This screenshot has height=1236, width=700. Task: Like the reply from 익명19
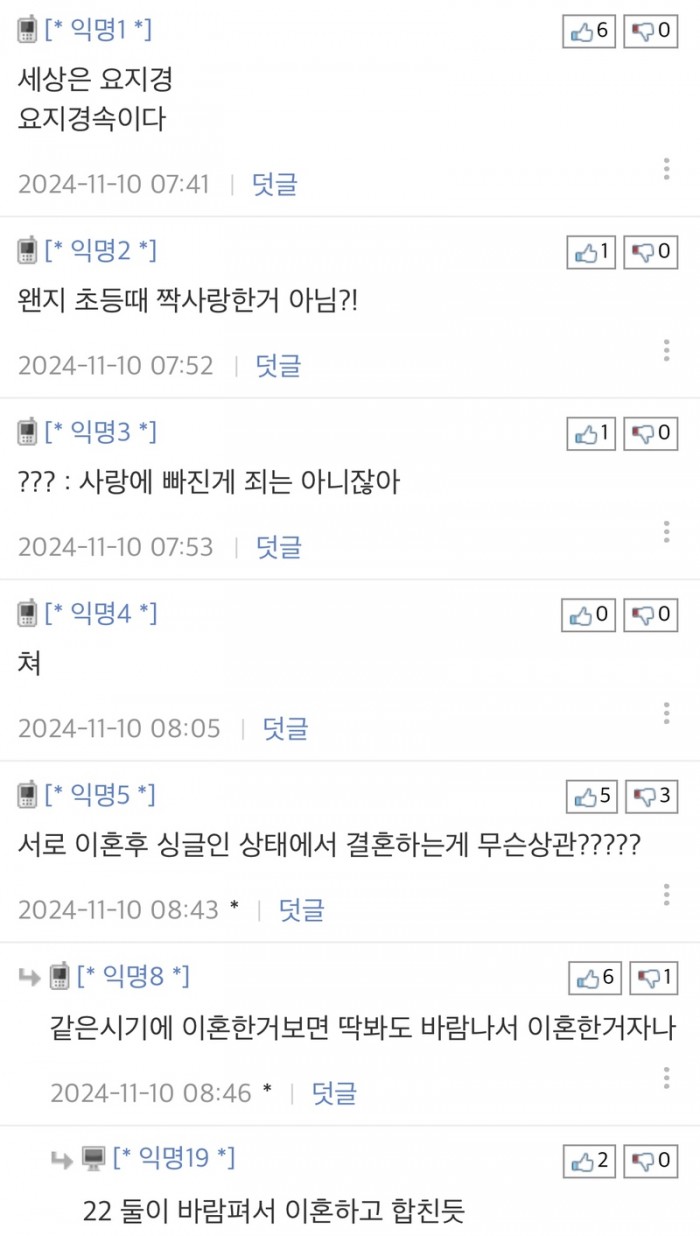[593, 1160]
